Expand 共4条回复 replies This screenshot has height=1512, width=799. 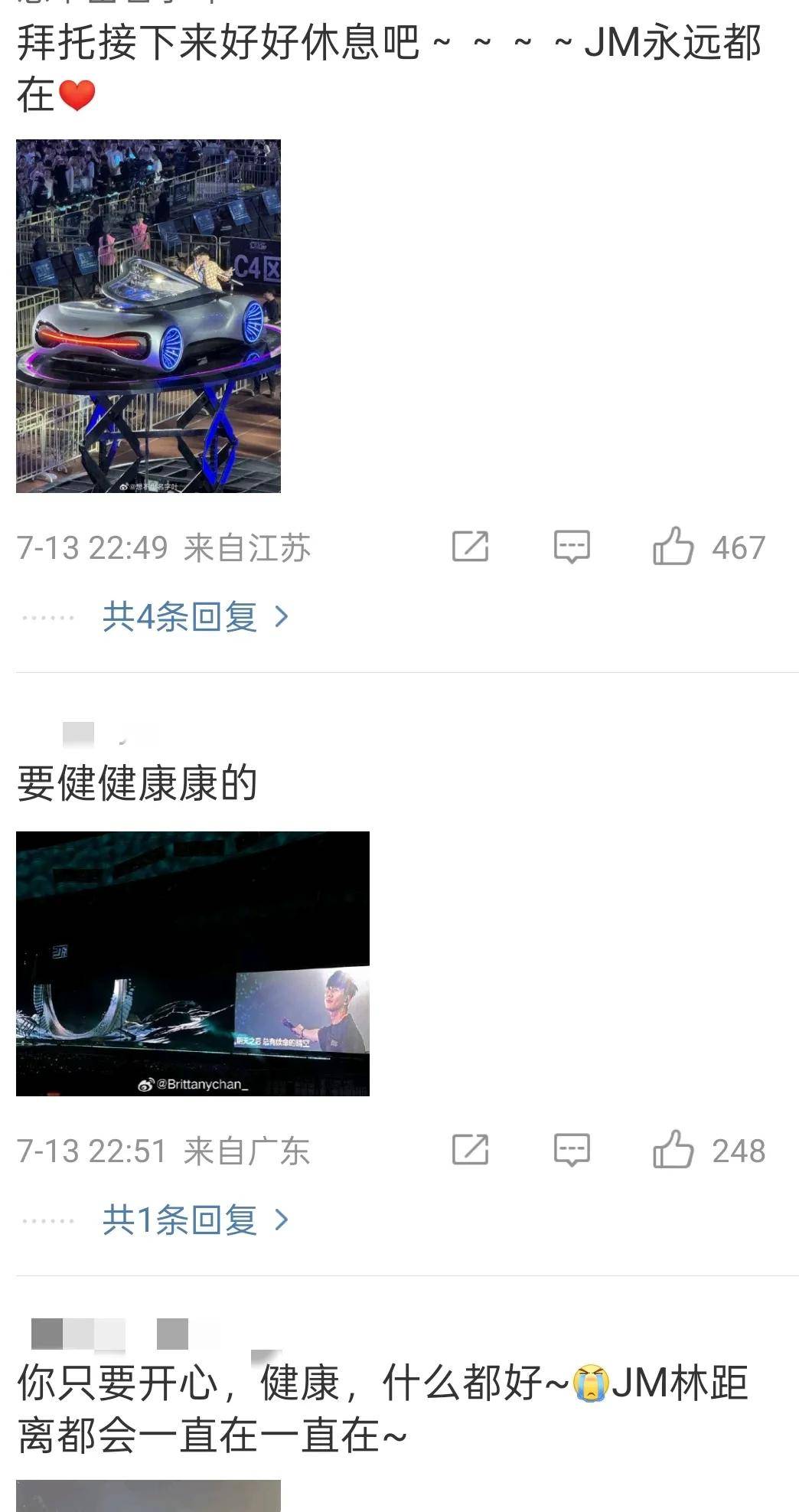[194, 617]
